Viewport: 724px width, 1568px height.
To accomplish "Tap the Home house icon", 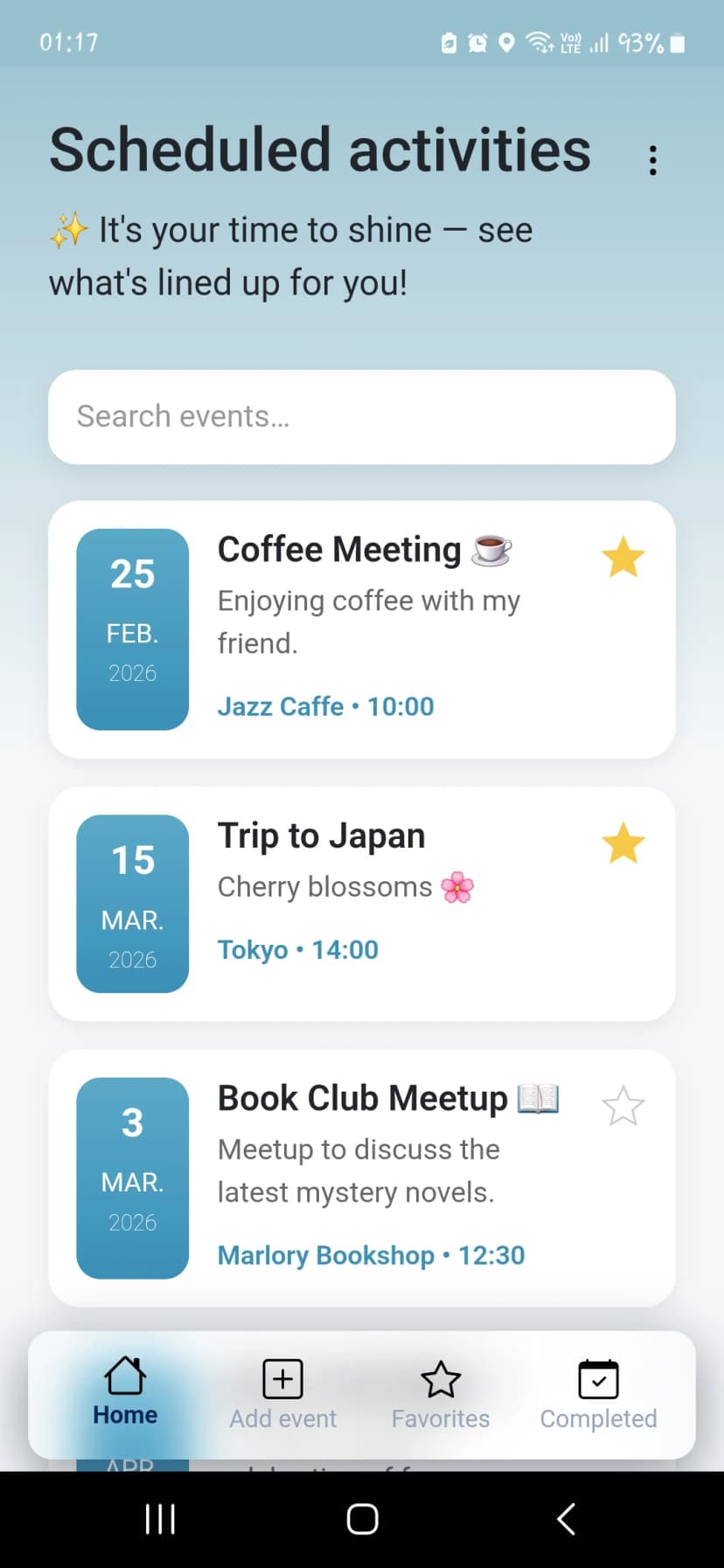I will (123, 1378).
